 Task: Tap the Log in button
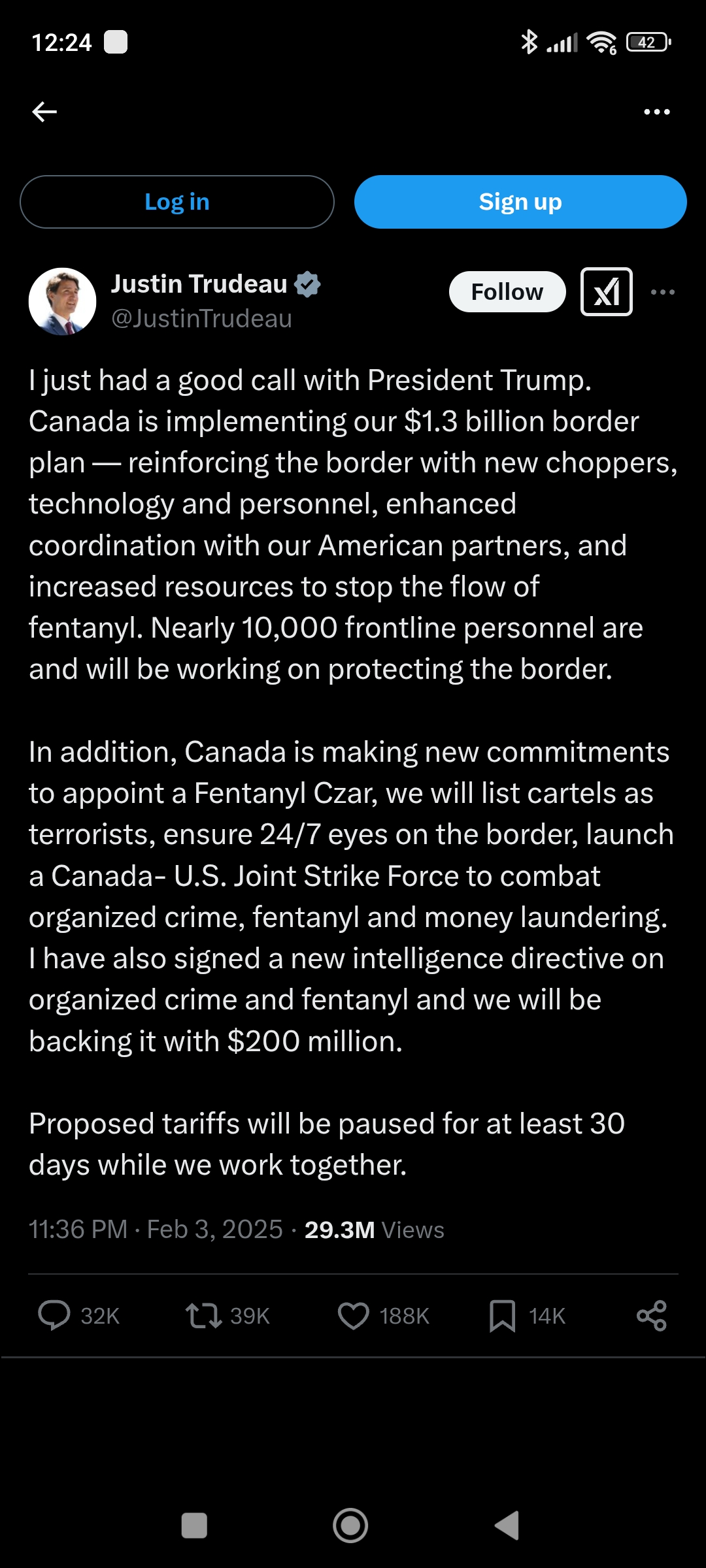[177, 202]
